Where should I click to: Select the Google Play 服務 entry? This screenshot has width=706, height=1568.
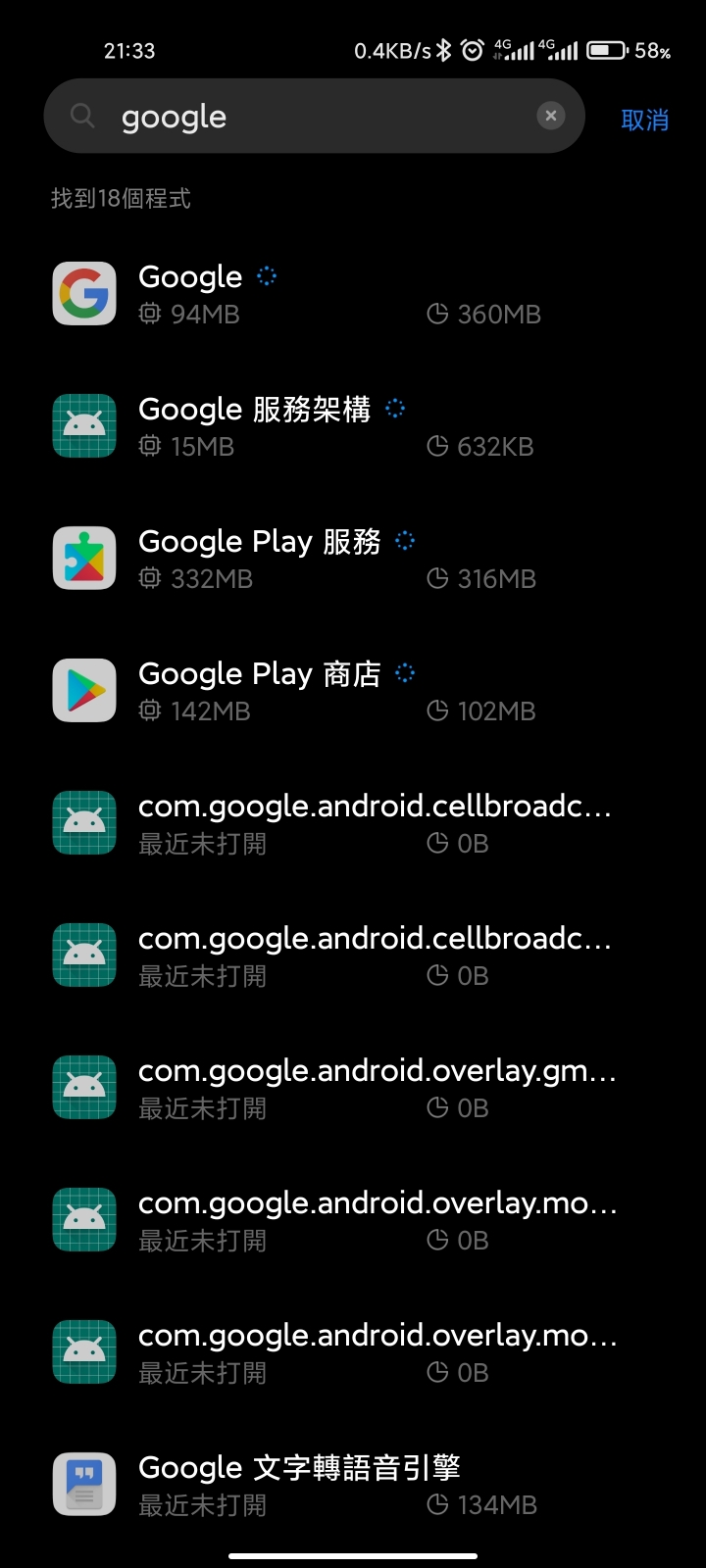tap(353, 559)
